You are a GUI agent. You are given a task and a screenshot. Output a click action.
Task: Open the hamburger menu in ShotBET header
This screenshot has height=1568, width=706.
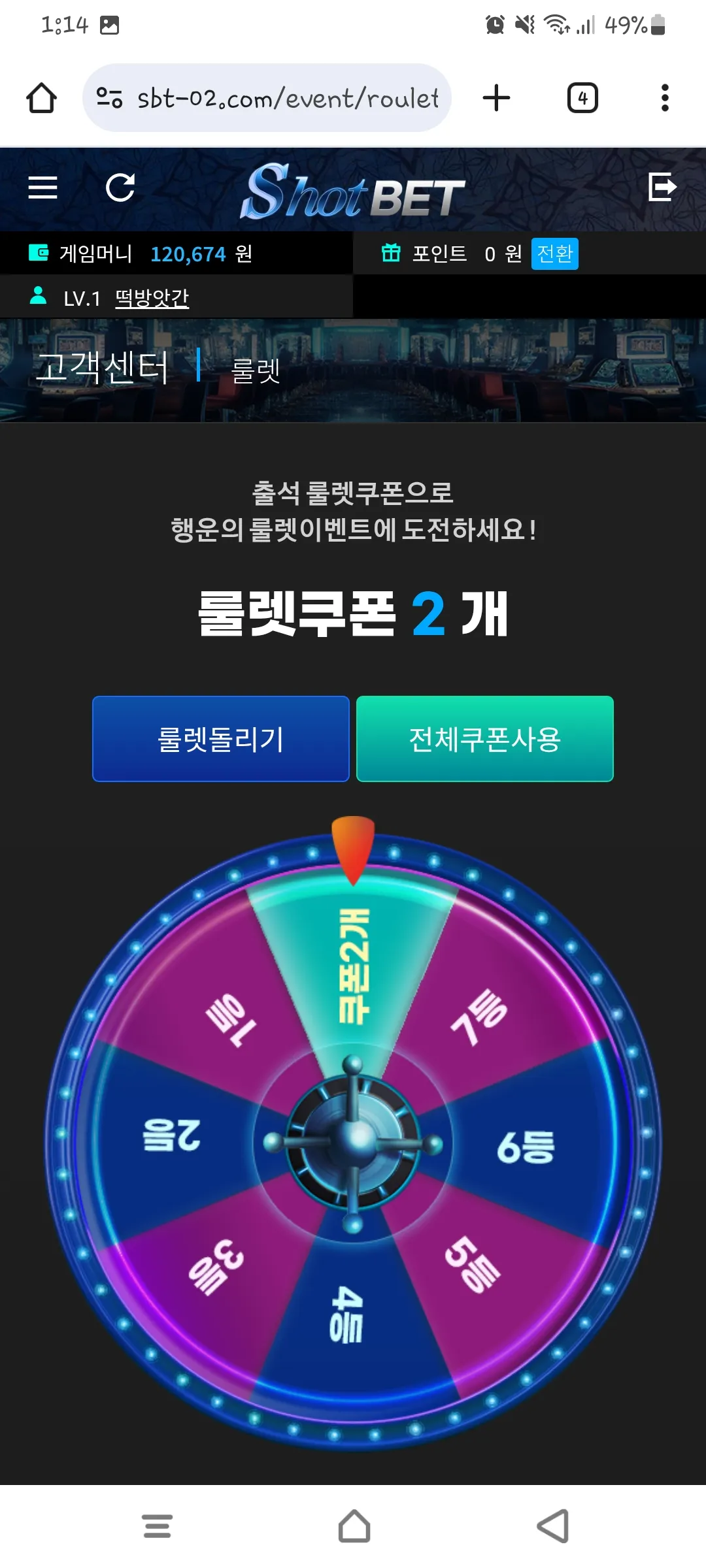click(42, 188)
